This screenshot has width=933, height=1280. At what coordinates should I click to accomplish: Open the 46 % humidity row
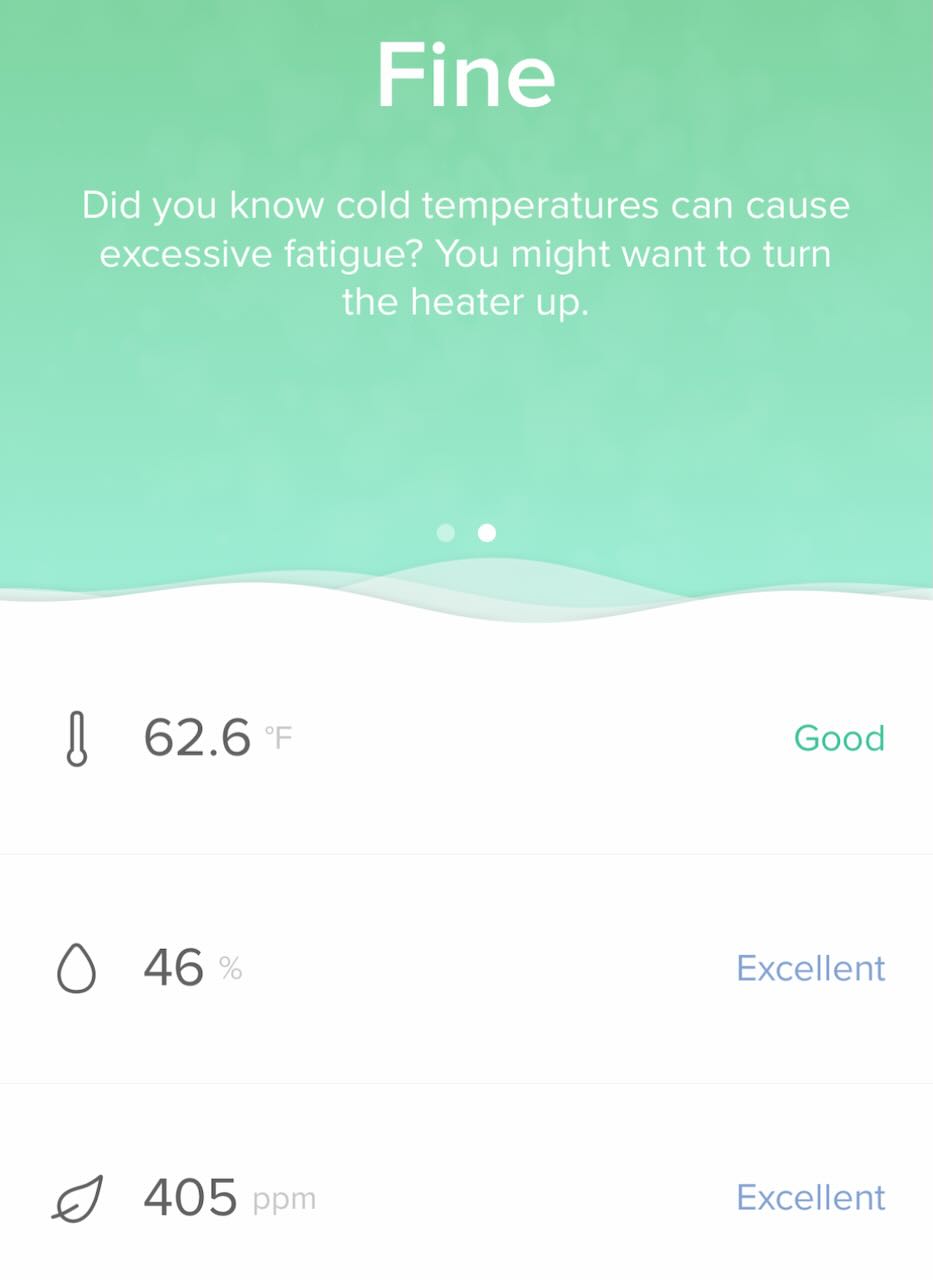point(466,968)
